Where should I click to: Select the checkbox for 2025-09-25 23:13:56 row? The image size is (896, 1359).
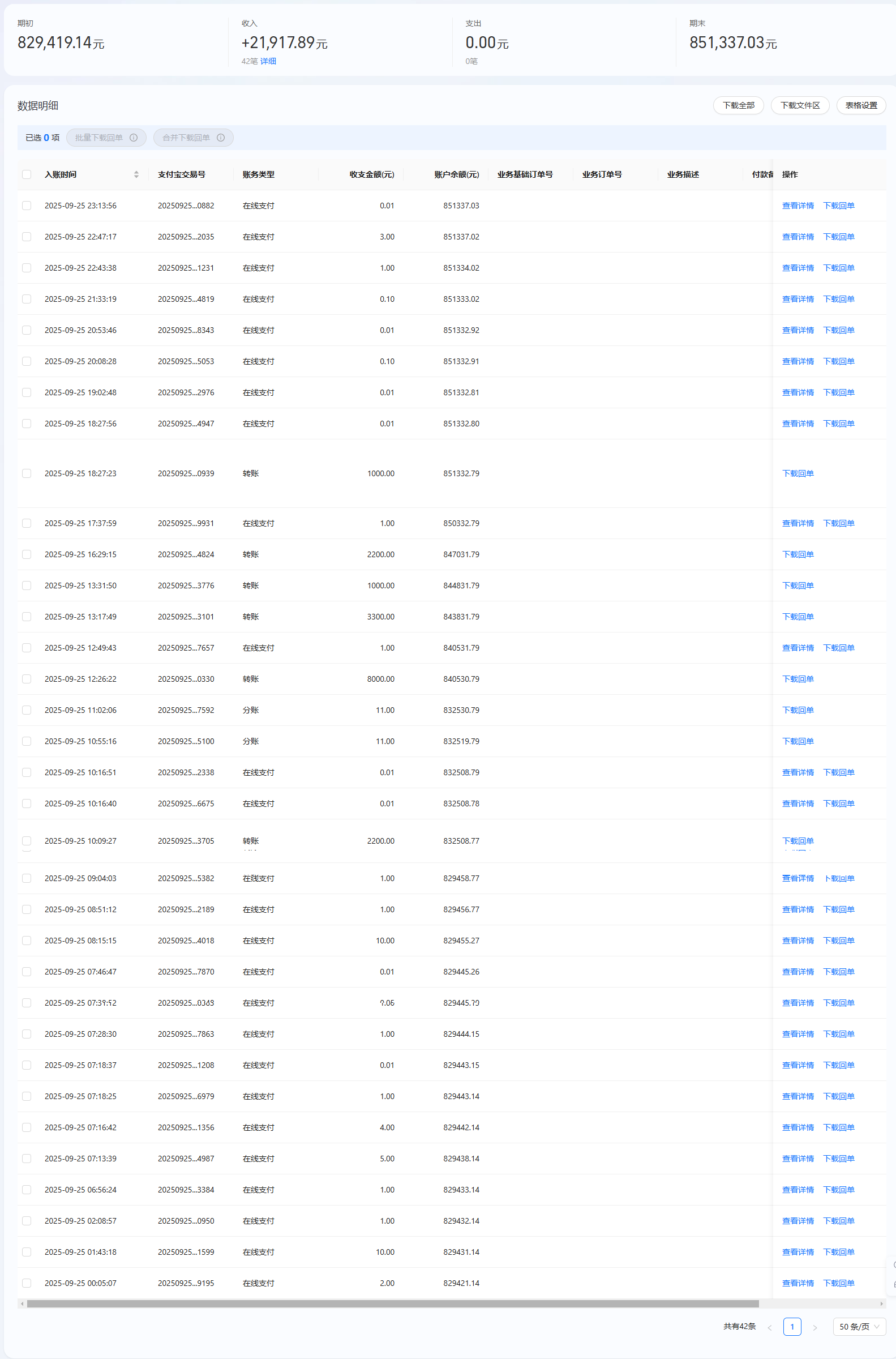point(27,206)
